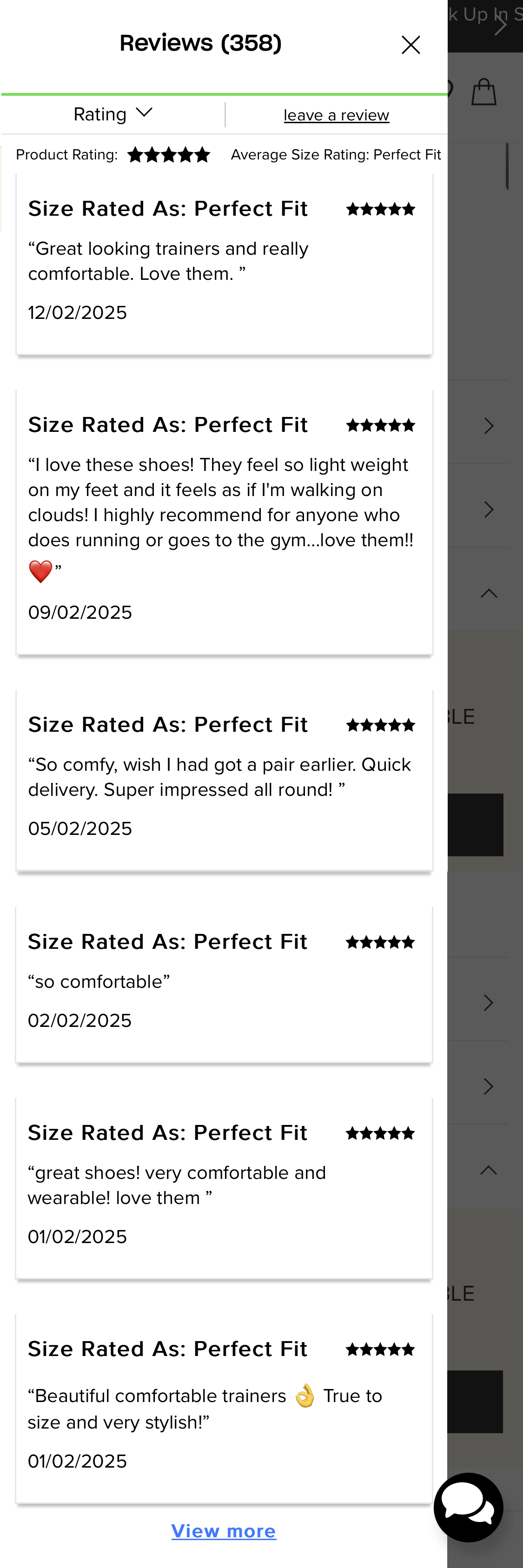Click the star rating on the 12/02/2025 review

click(380, 209)
